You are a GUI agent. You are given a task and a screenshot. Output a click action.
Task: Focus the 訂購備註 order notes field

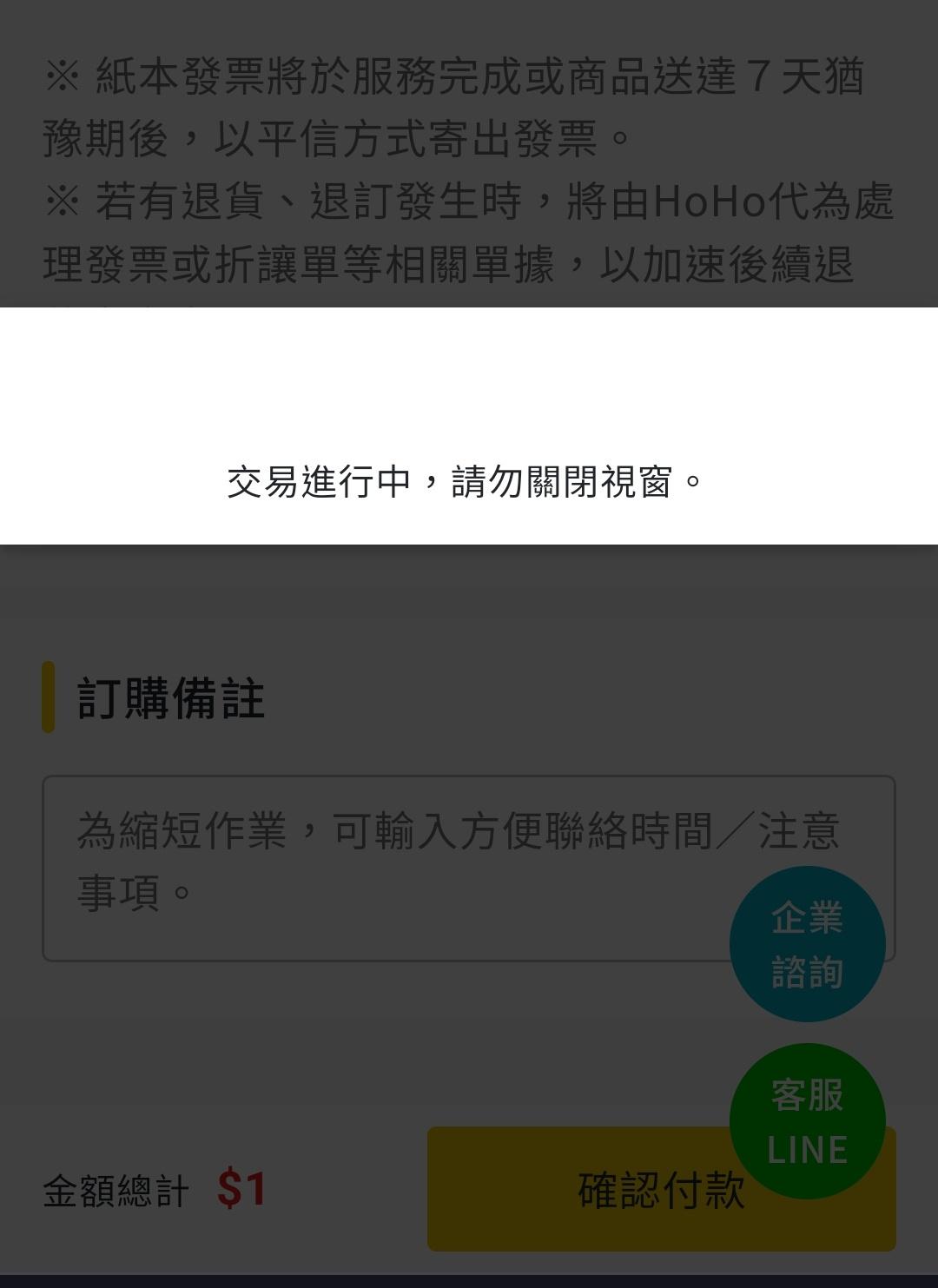[x=391, y=868]
